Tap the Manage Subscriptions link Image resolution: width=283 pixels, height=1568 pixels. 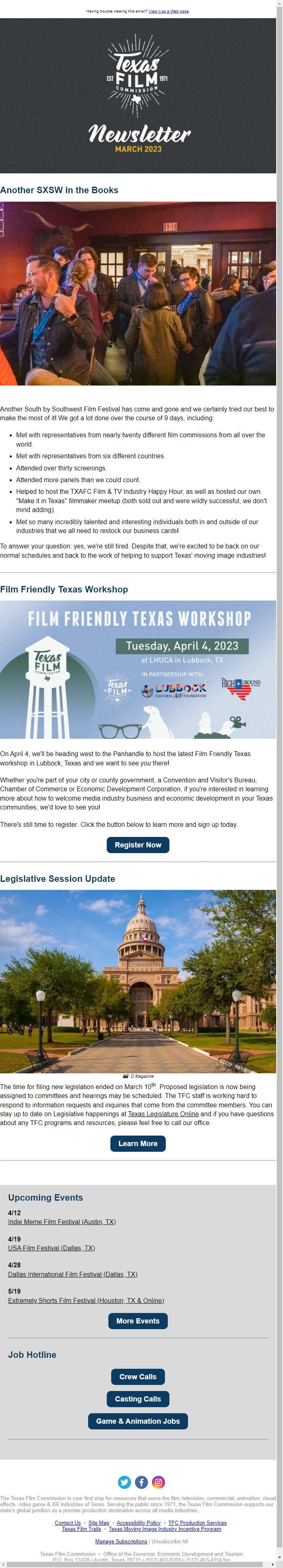click(121, 1542)
